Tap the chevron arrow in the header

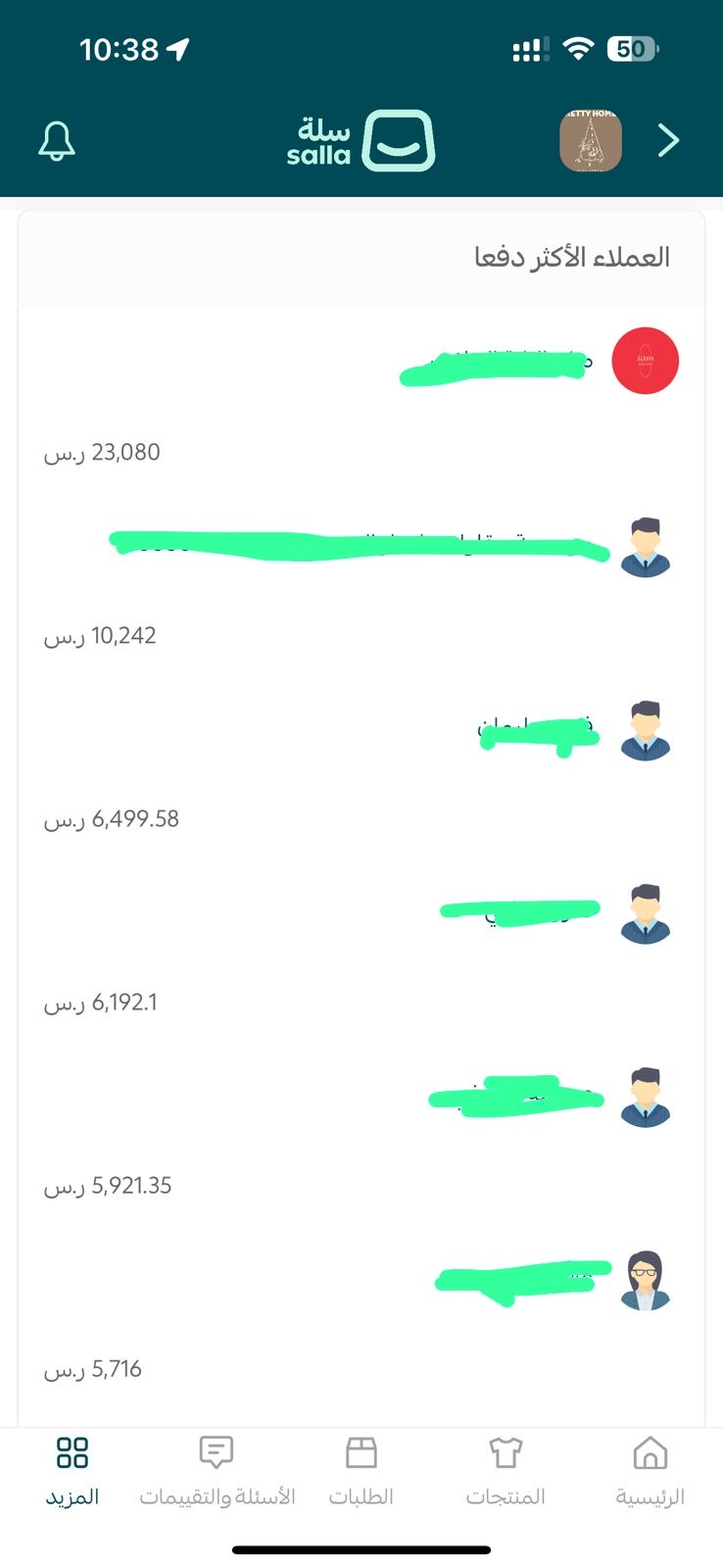point(668,141)
